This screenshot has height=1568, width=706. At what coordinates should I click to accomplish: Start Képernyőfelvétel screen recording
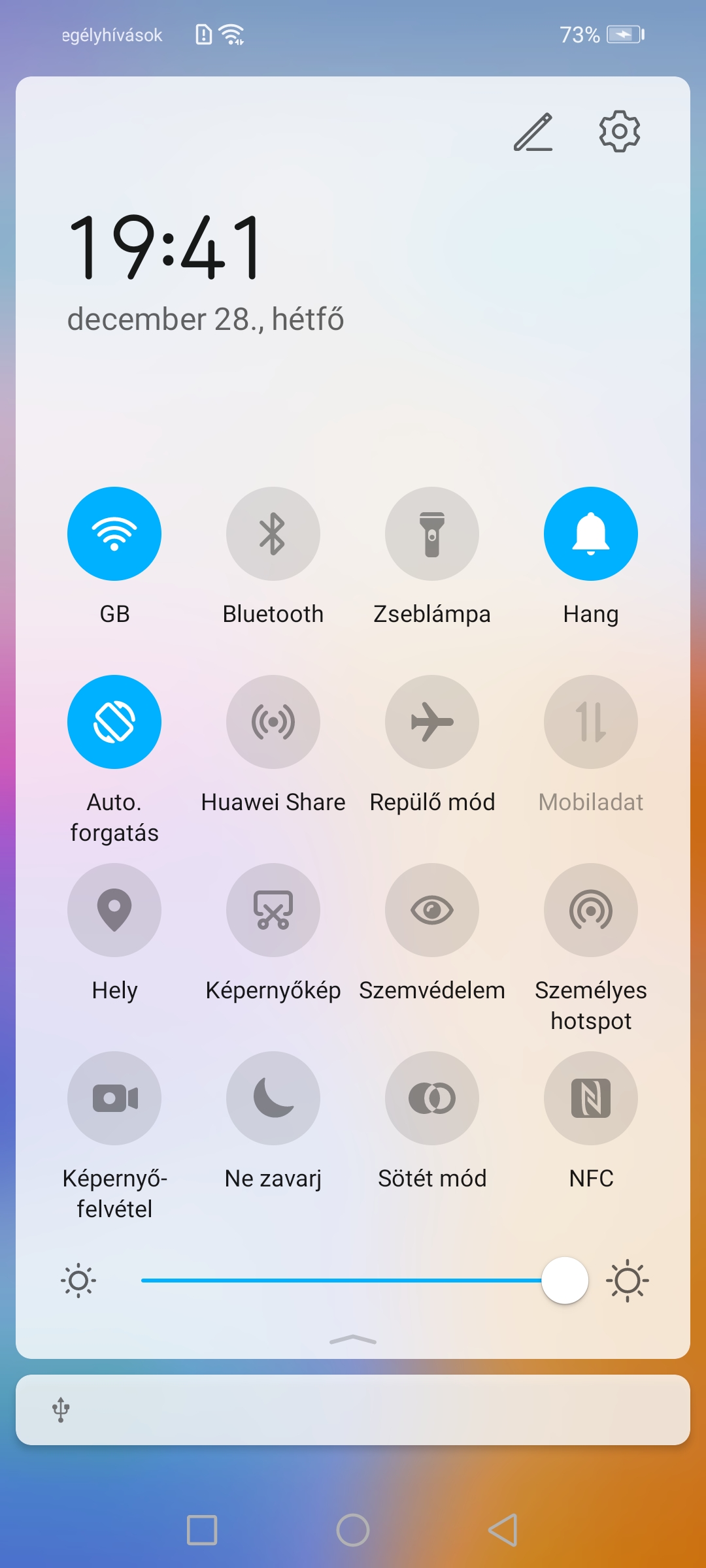click(114, 1098)
